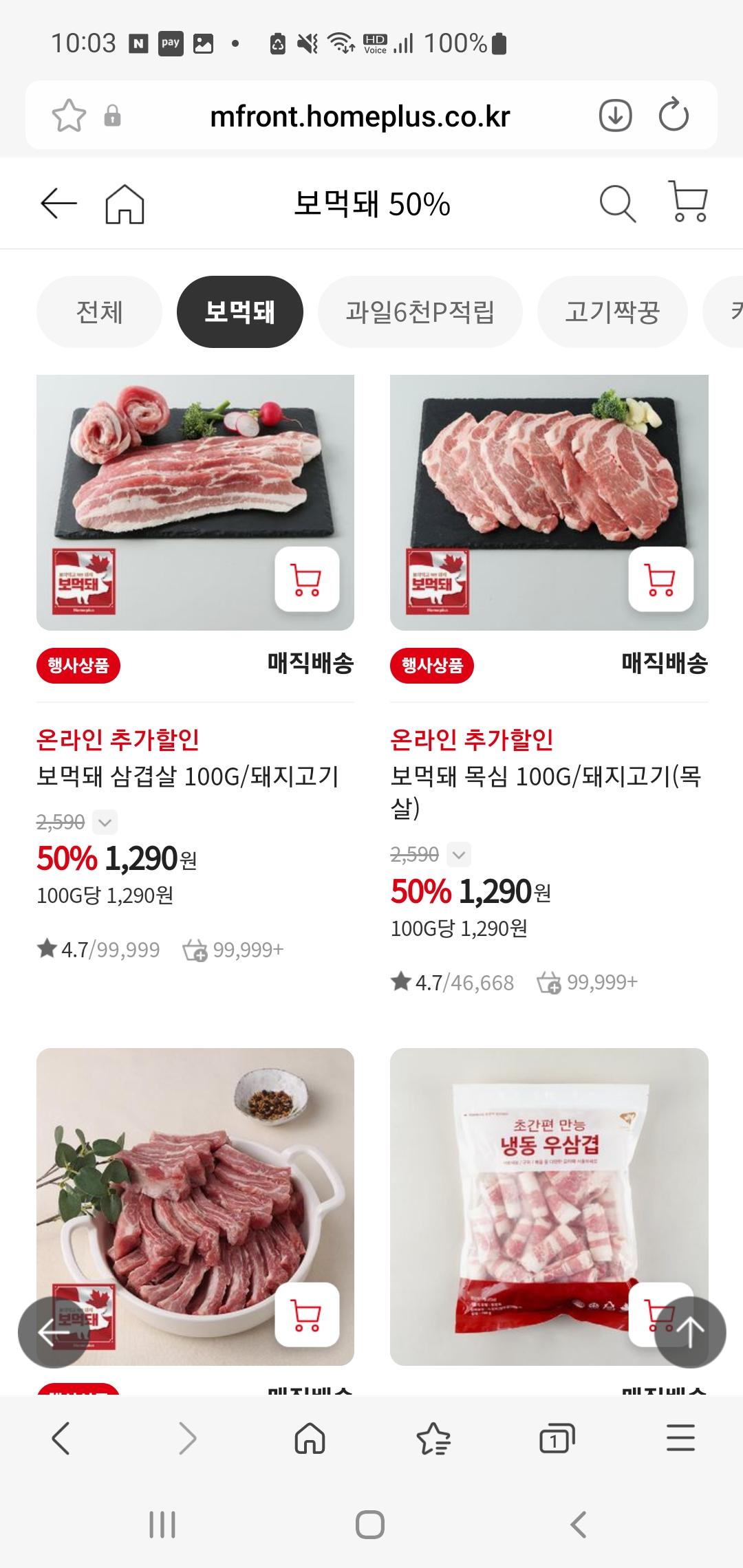
Task: Select the 과일6천P적립 category chip
Action: click(420, 312)
